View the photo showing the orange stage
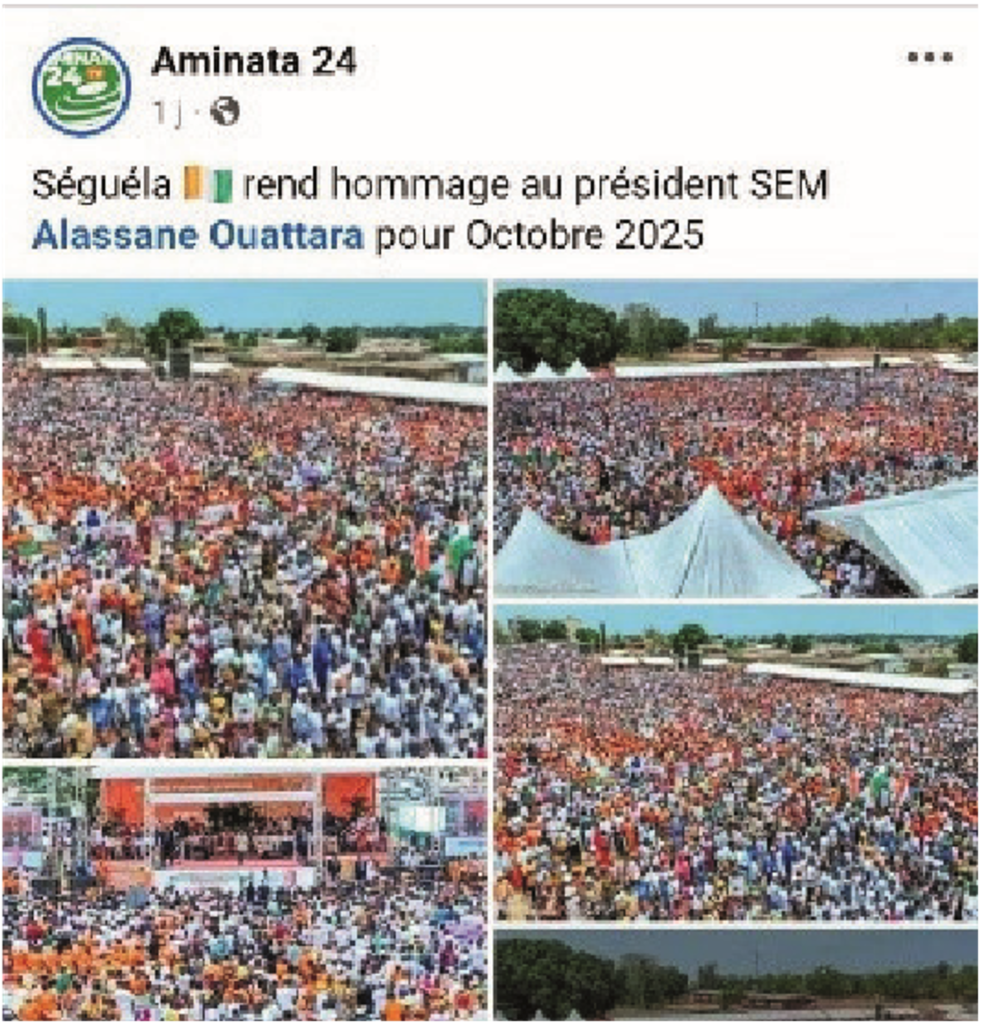982x1024 pixels. coord(244,892)
